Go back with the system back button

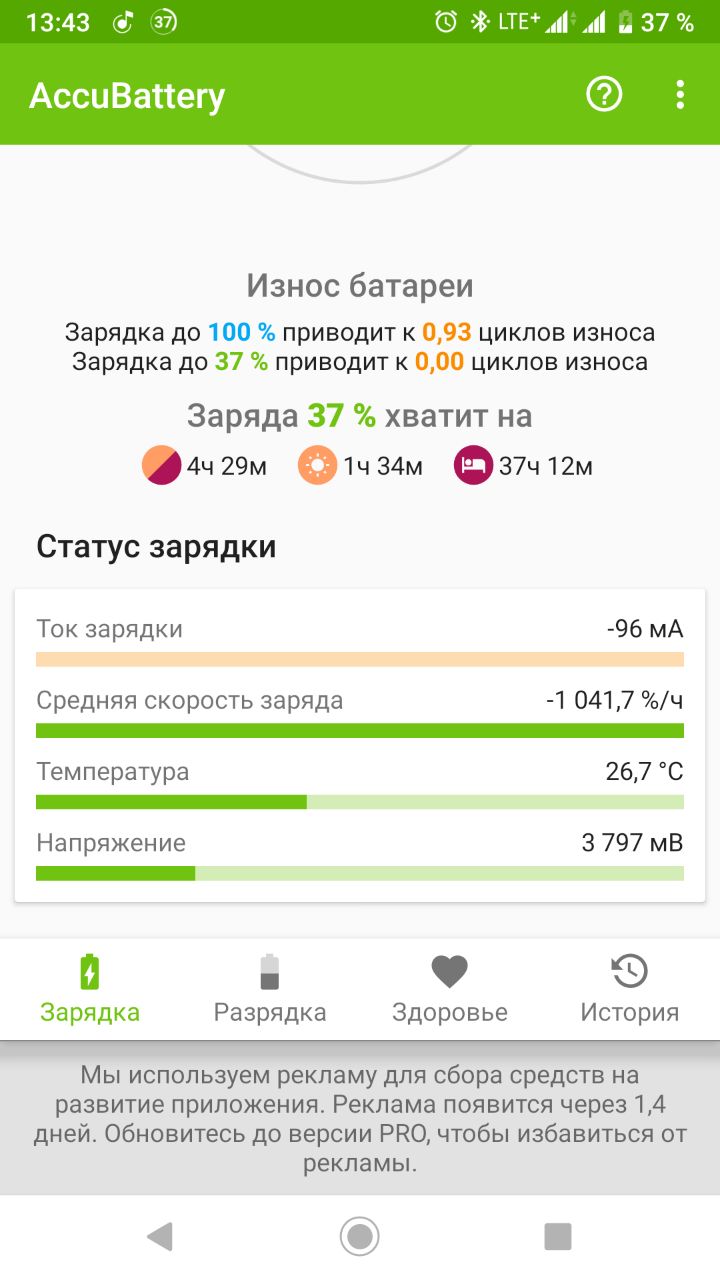pyautogui.click(x=160, y=1237)
